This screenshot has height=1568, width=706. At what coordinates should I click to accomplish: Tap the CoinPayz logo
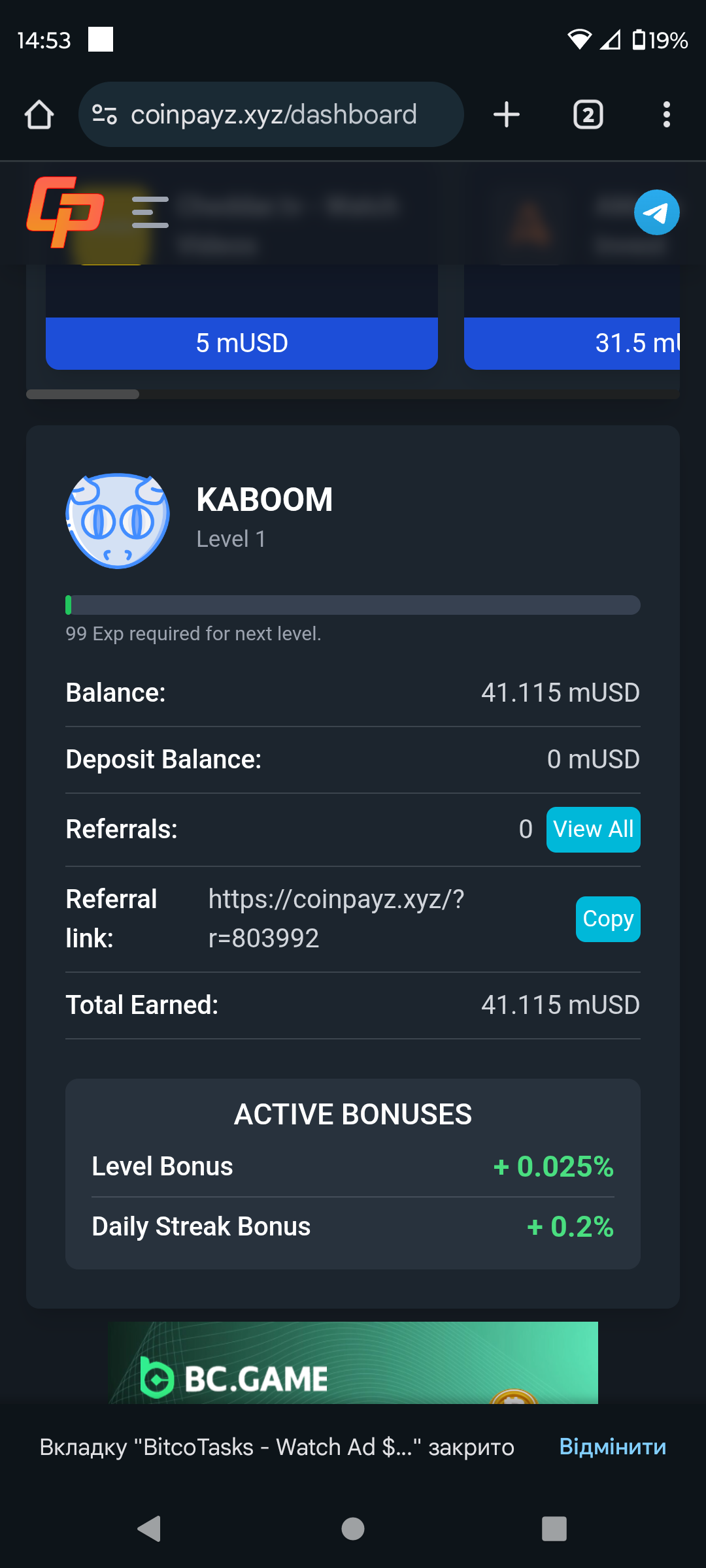tap(65, 212)
